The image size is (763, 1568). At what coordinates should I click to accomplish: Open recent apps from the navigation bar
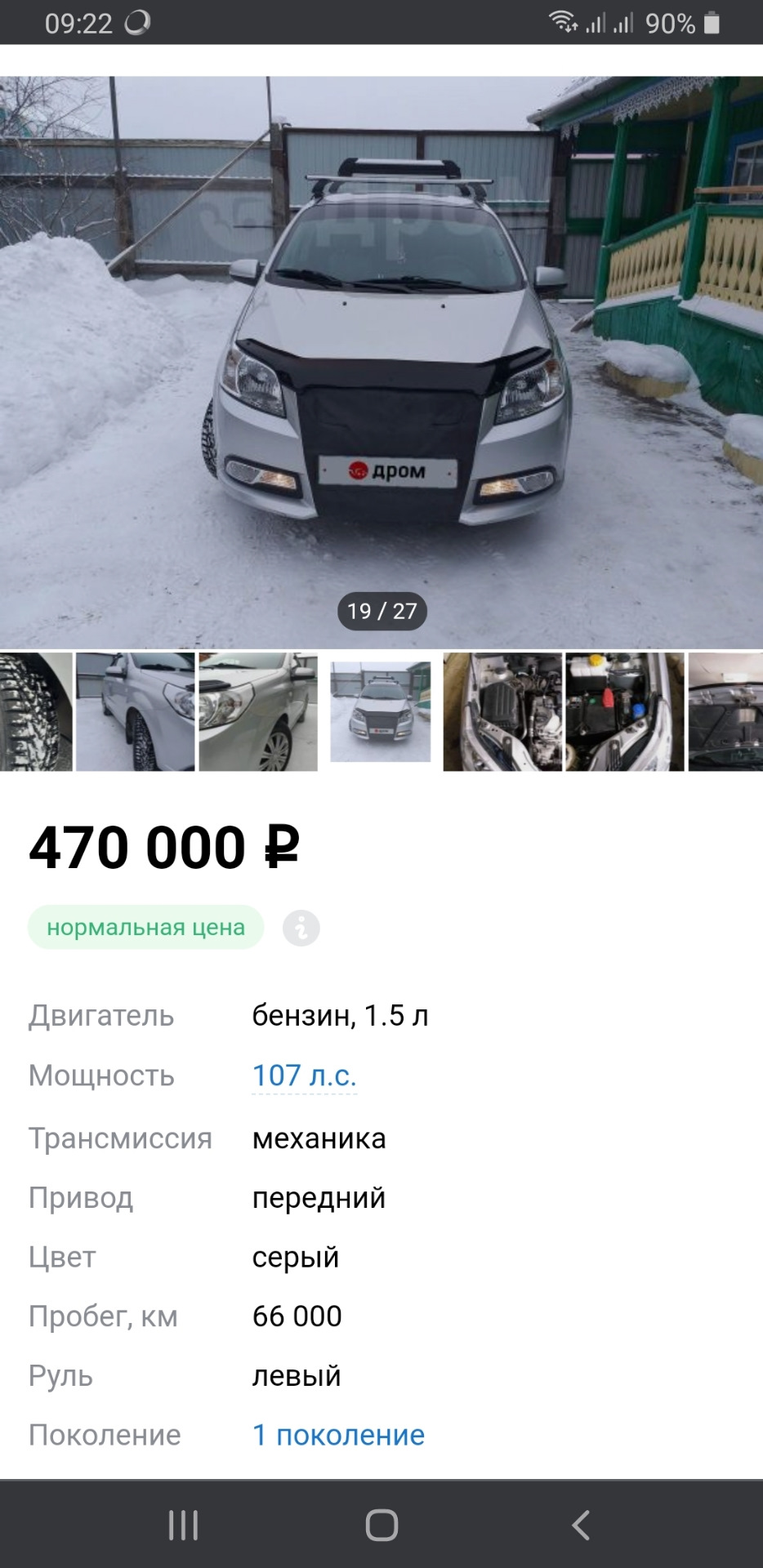183,1525
